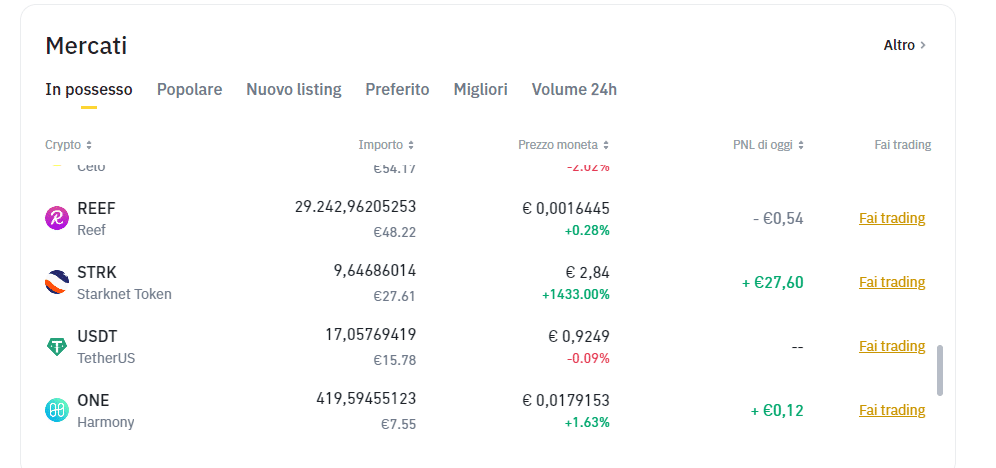Viewport: 996px width, 468px height.
Task: Sort by the Importo column
Action: [386, 145]
